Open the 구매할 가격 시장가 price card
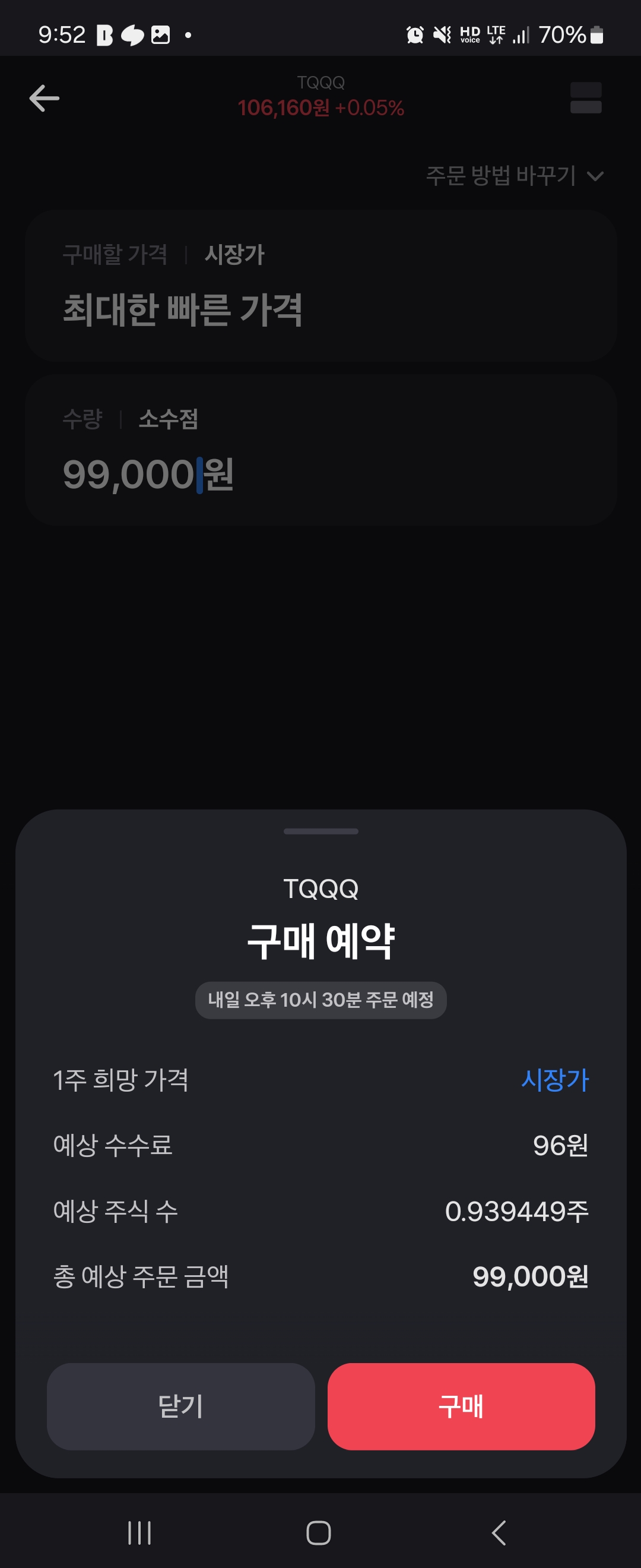Screen dimensions: 641x1568 320,286
